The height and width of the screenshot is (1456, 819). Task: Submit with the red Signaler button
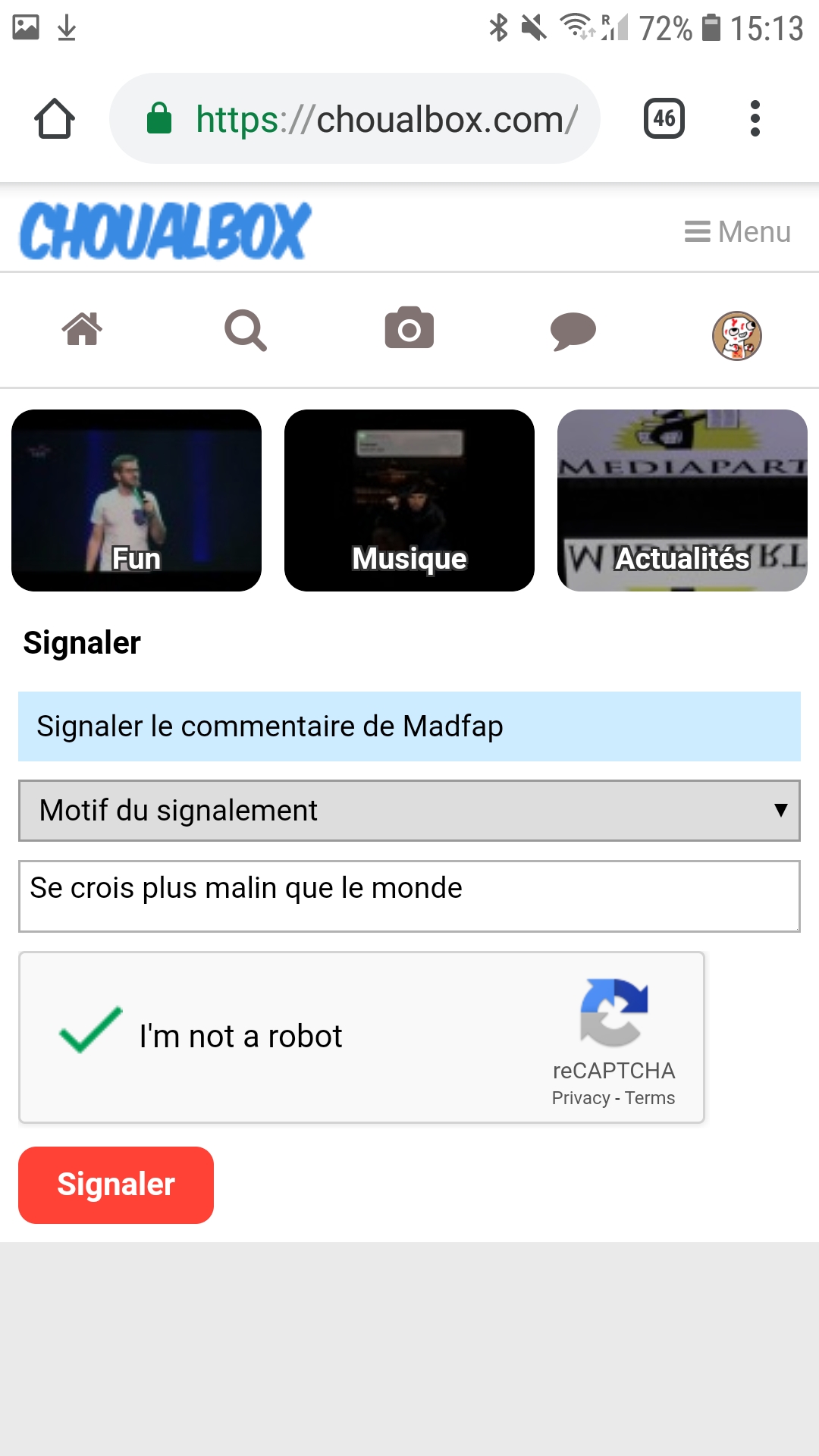tap(116, 1185)
